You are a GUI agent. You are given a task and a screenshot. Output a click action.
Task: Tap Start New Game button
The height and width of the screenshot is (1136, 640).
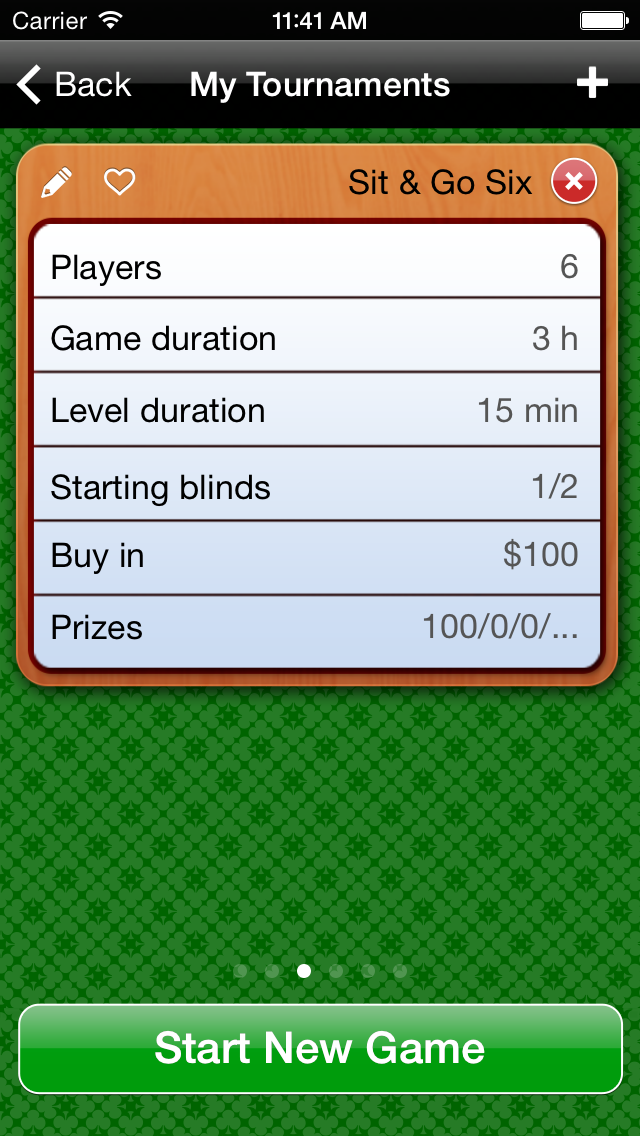[x=320, y=1048]
